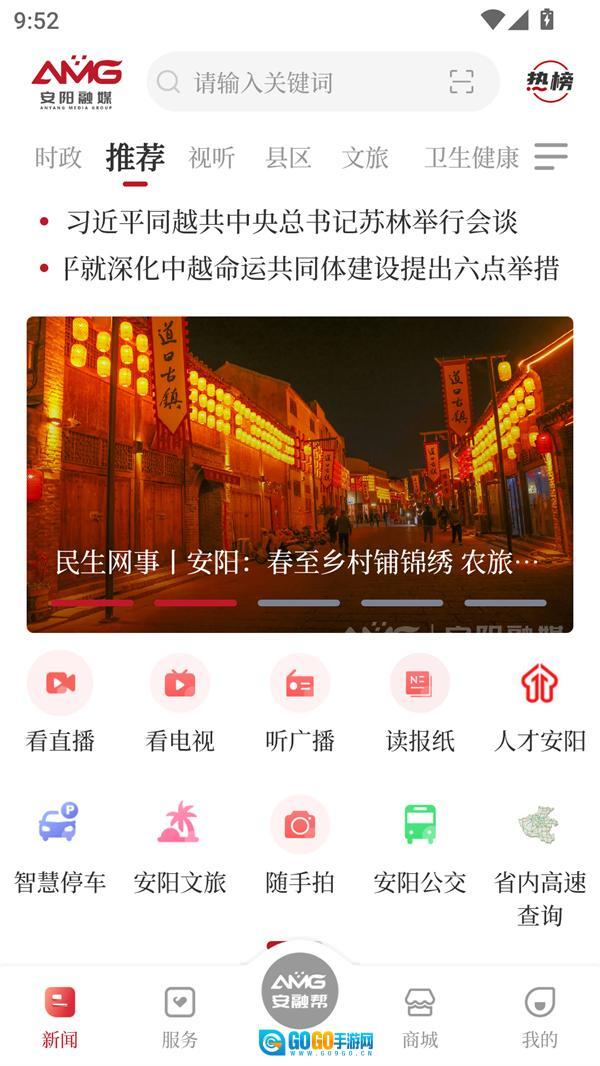The height and width of the screenshot is (1066, 600).
Task: Open headline 习近平同越共中央总书记苏林举行会谈
Action: 292,221
